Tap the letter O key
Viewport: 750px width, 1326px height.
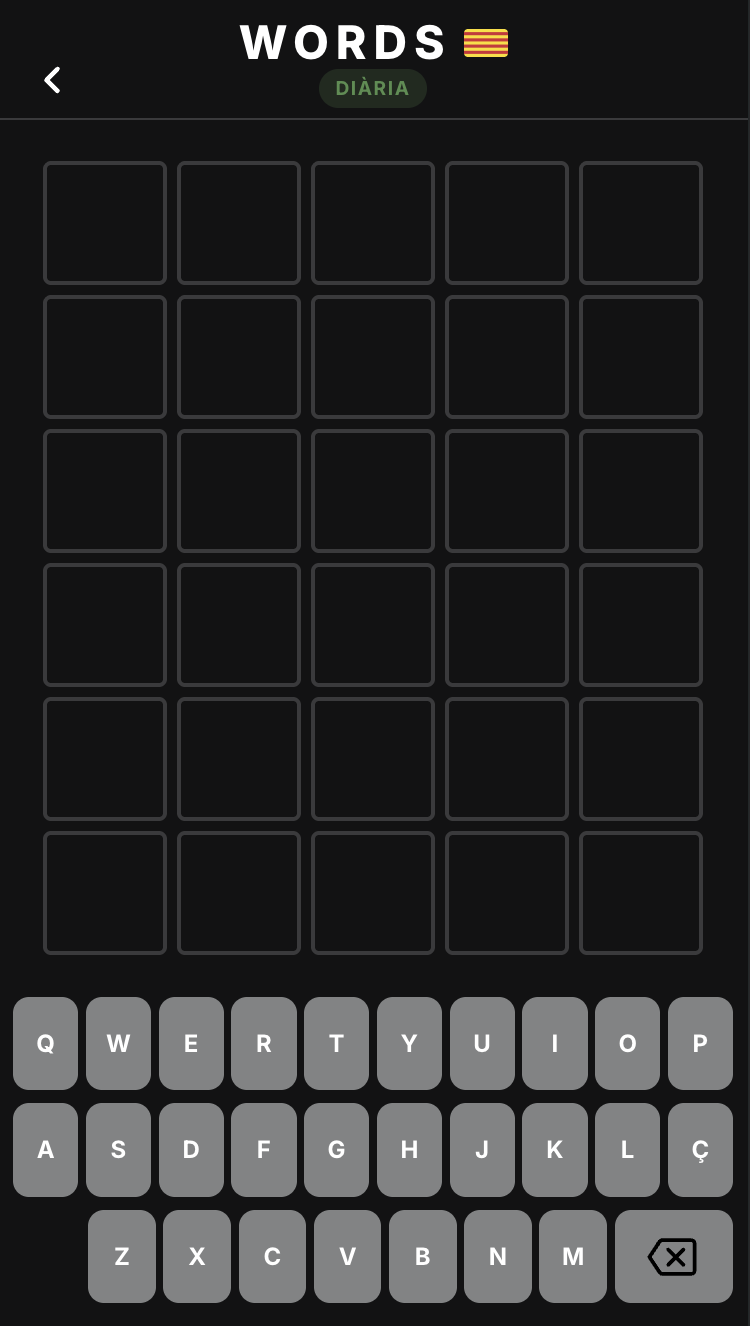(627, 1043)
